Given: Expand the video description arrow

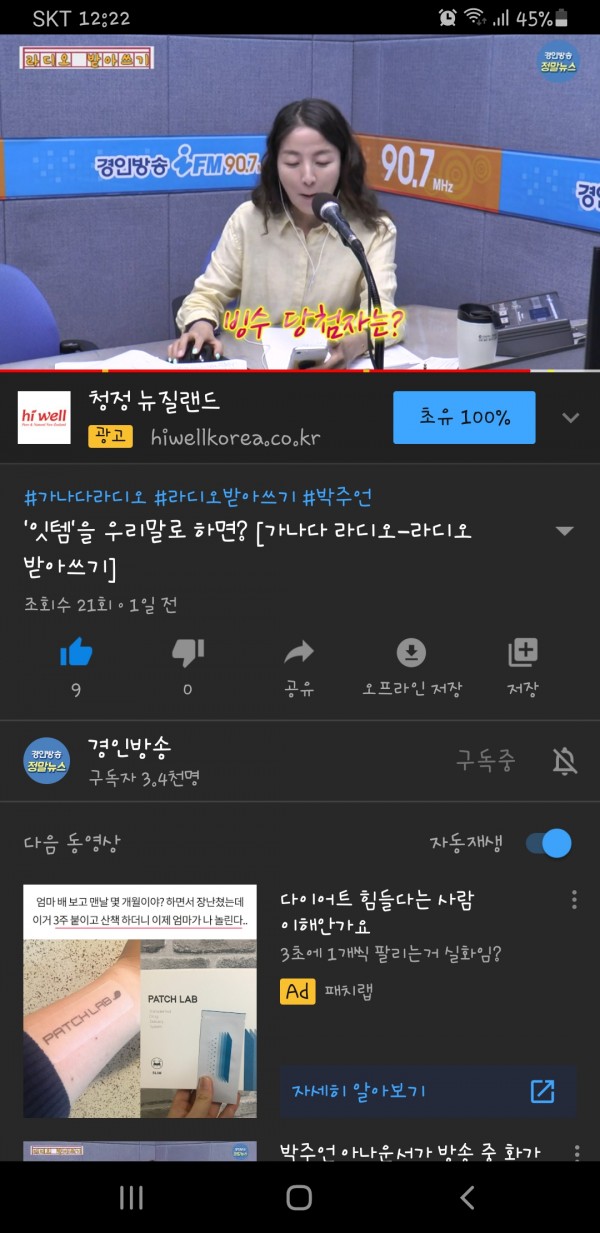Looking at the screenshot, I should 564,531.
